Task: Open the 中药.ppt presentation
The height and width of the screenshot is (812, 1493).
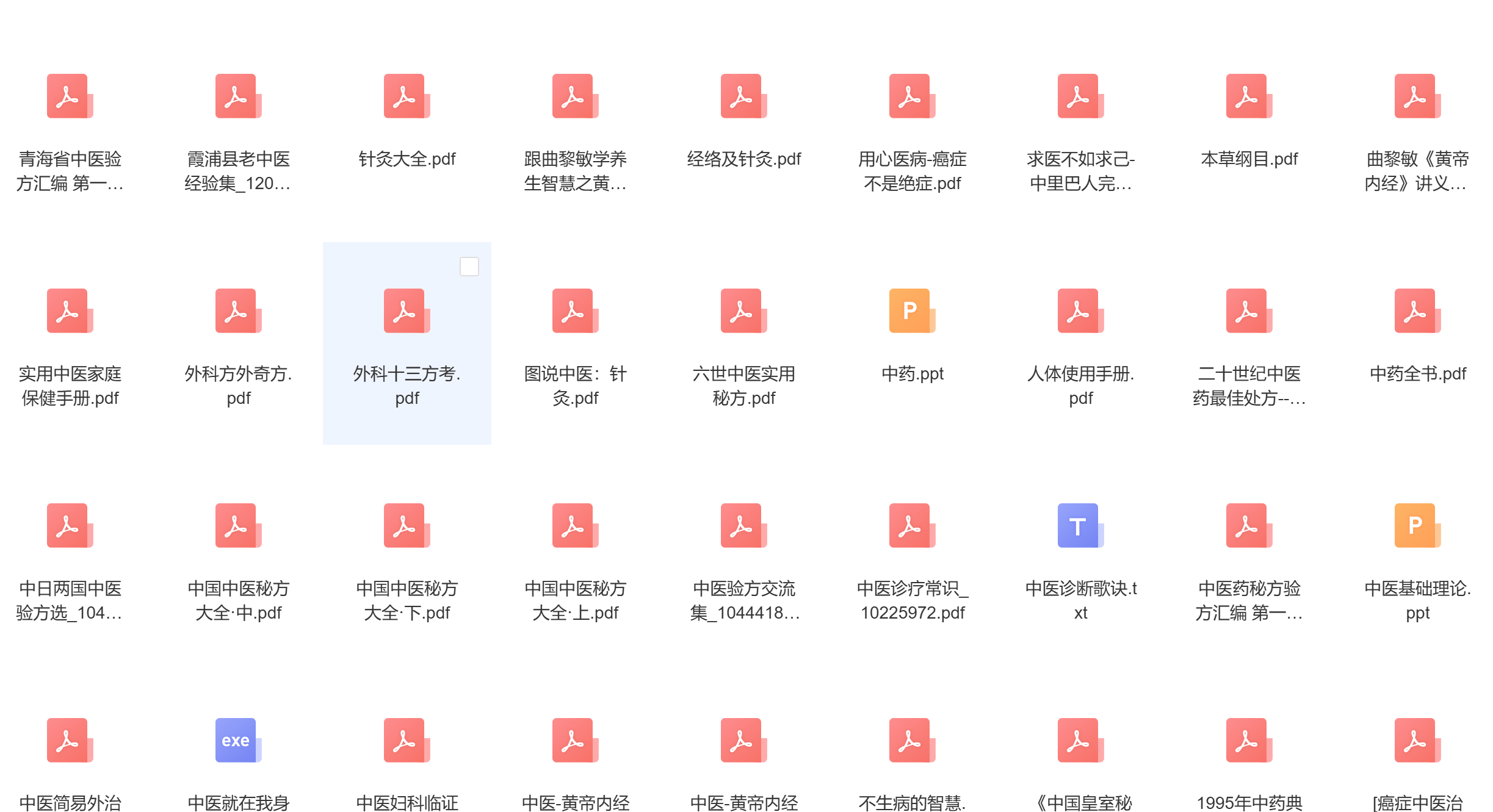Action: (x=912, y=311)
